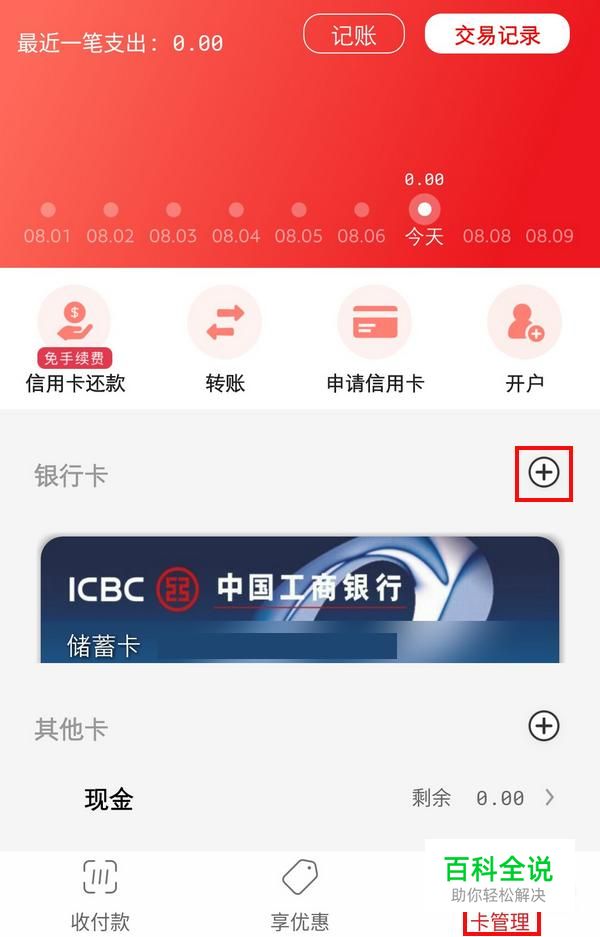Select the 08.01 date on the timeline

coord(48,222)
